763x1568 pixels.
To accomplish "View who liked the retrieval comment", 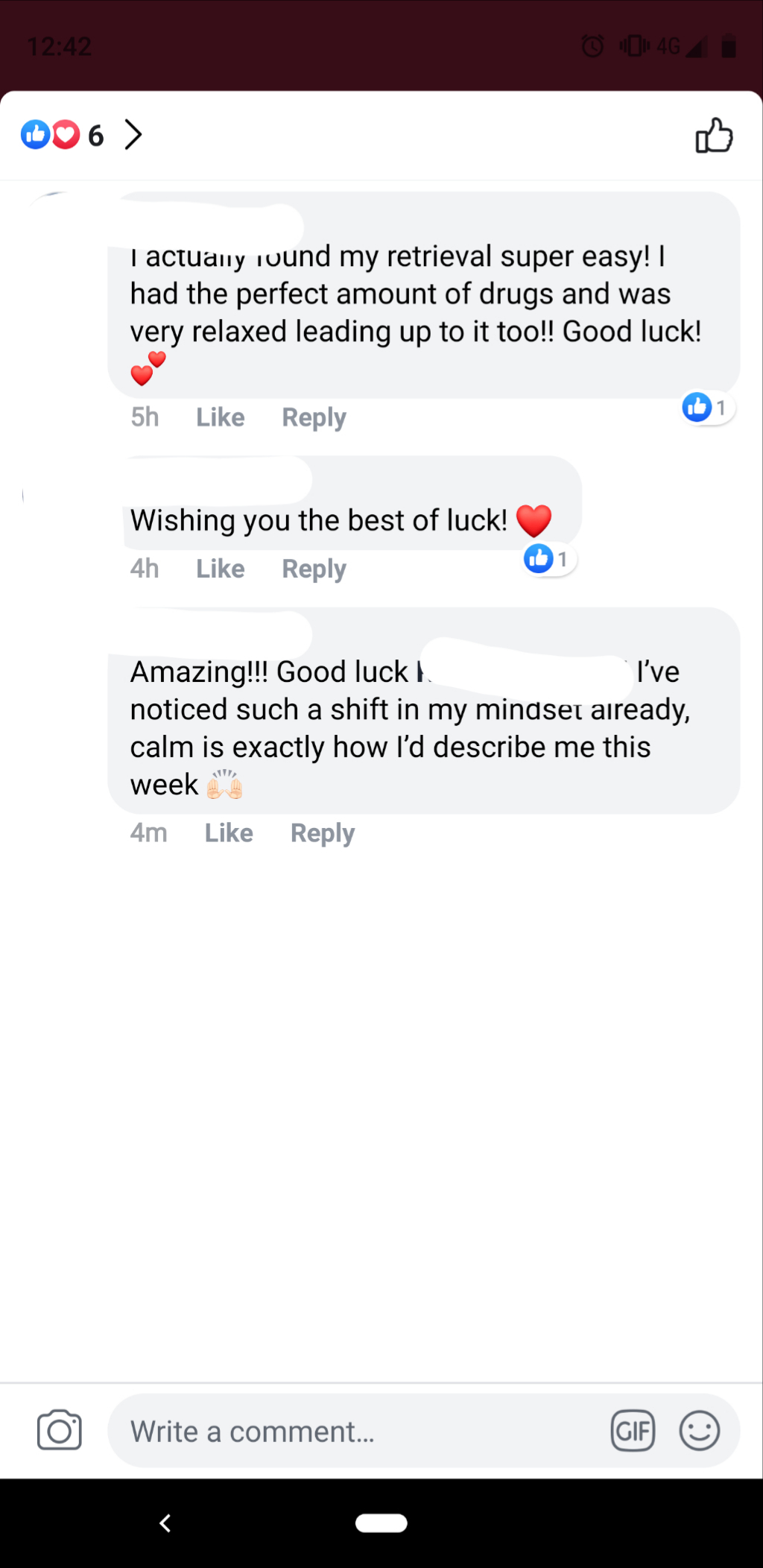I will [706, 408].
